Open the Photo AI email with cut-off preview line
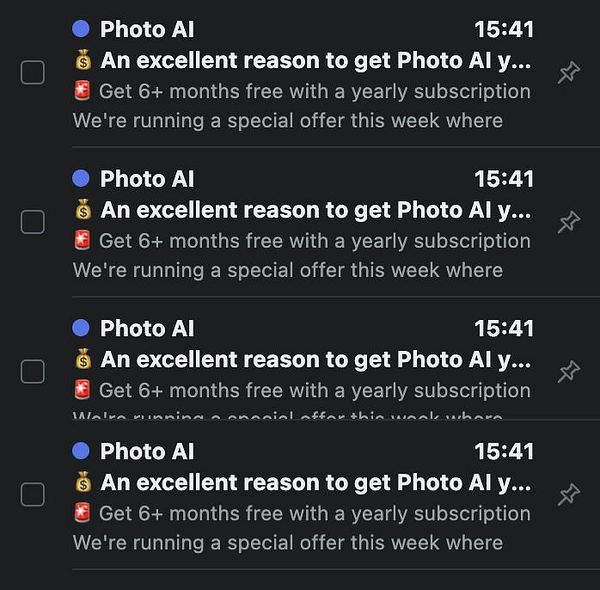Viewport: 600px width, 590px height. pyautogui.click(x=300, y=359)
